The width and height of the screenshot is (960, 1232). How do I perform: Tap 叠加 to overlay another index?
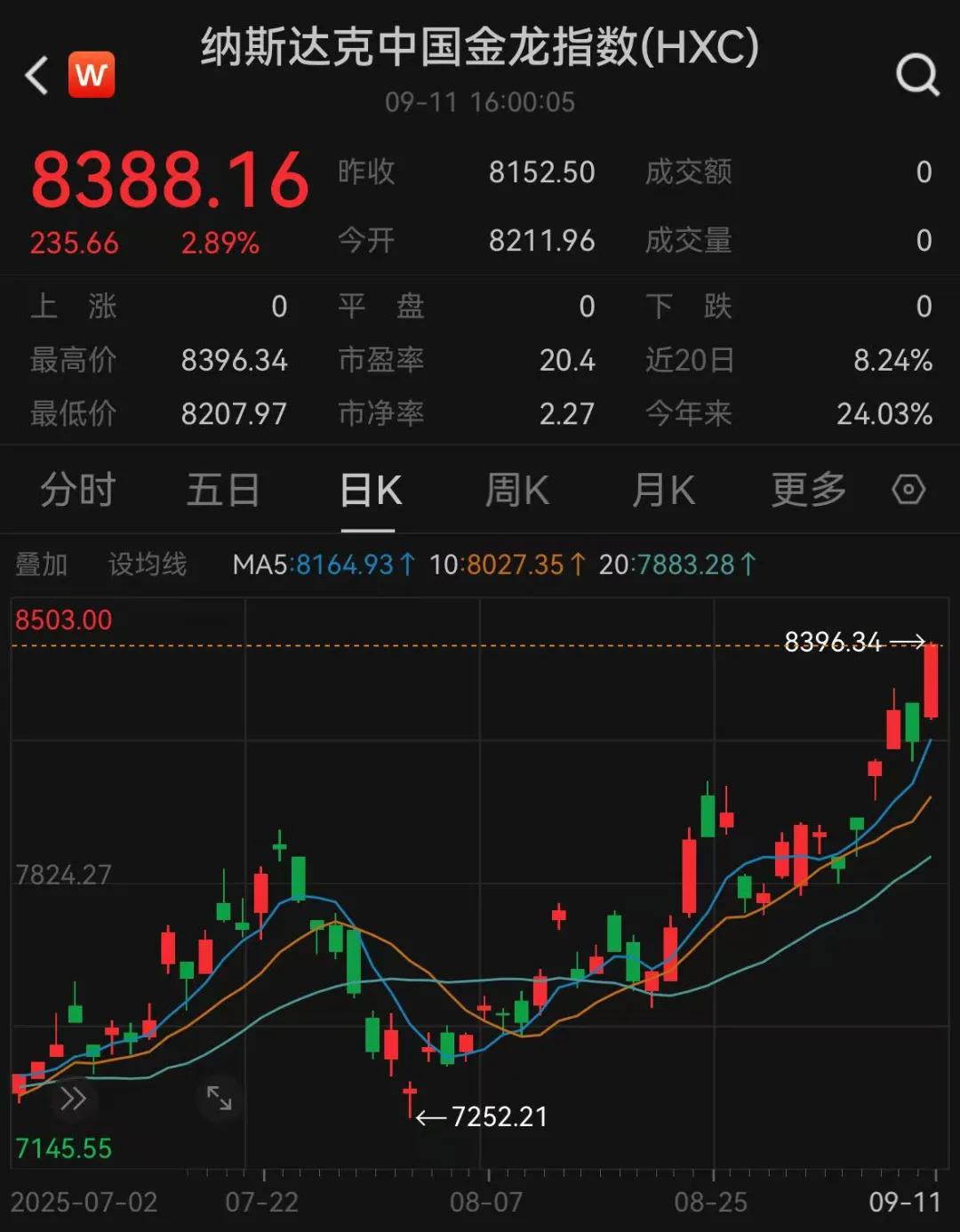point(42,564)
